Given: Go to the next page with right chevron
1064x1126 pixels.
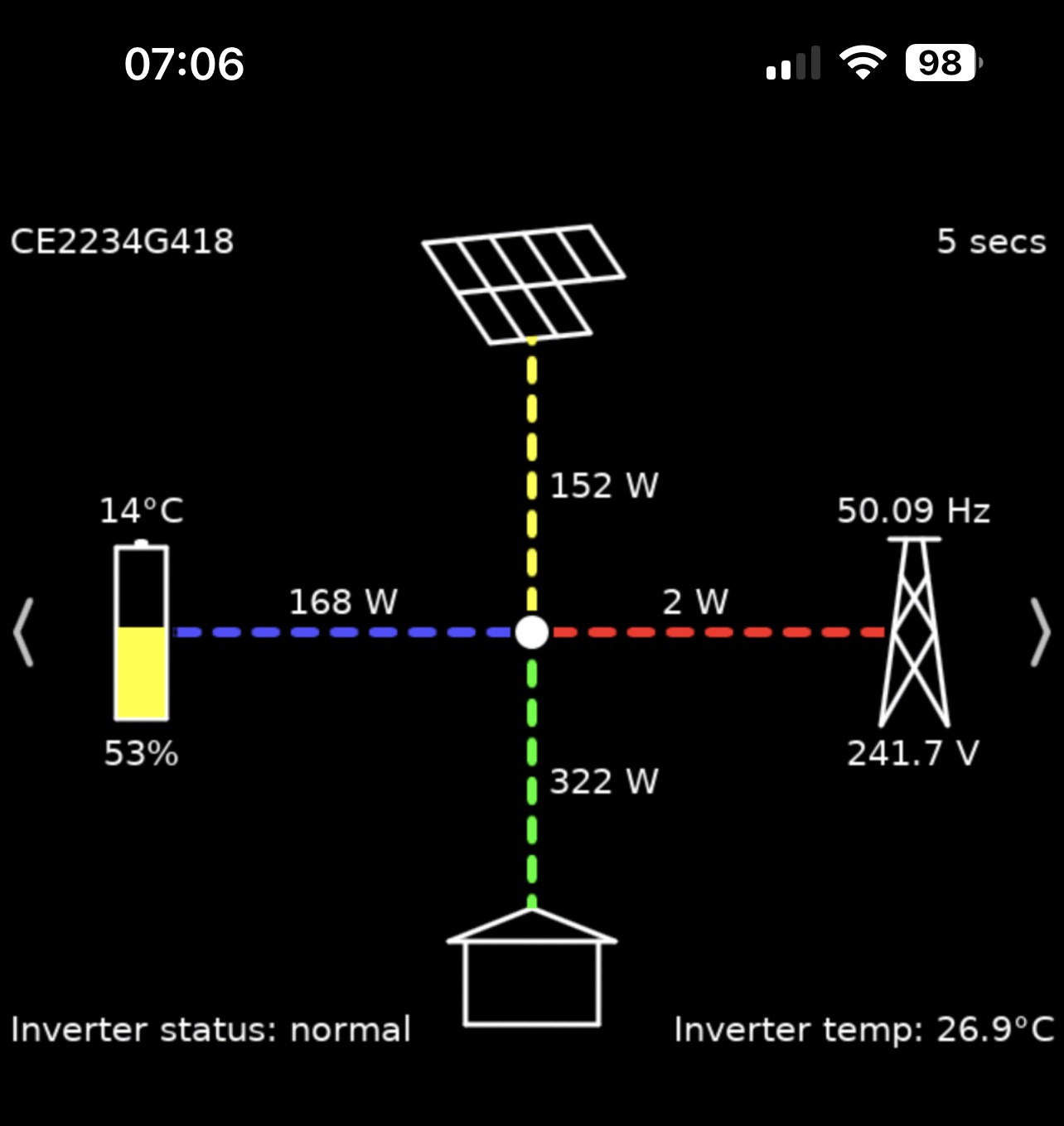Looking at the screenshot, I should click(1040, 632).
